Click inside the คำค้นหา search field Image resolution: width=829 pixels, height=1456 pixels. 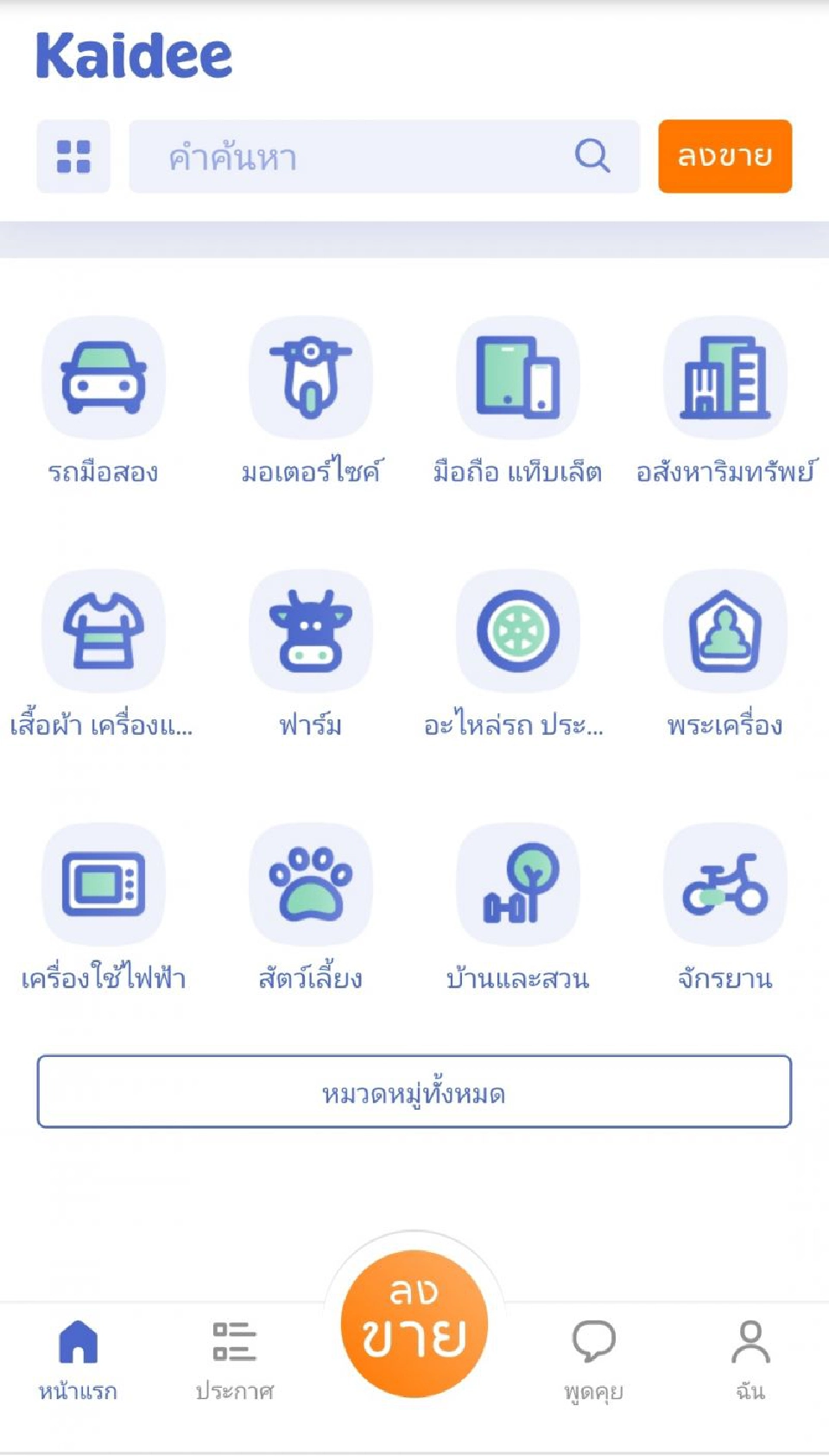tap(345, 157)
